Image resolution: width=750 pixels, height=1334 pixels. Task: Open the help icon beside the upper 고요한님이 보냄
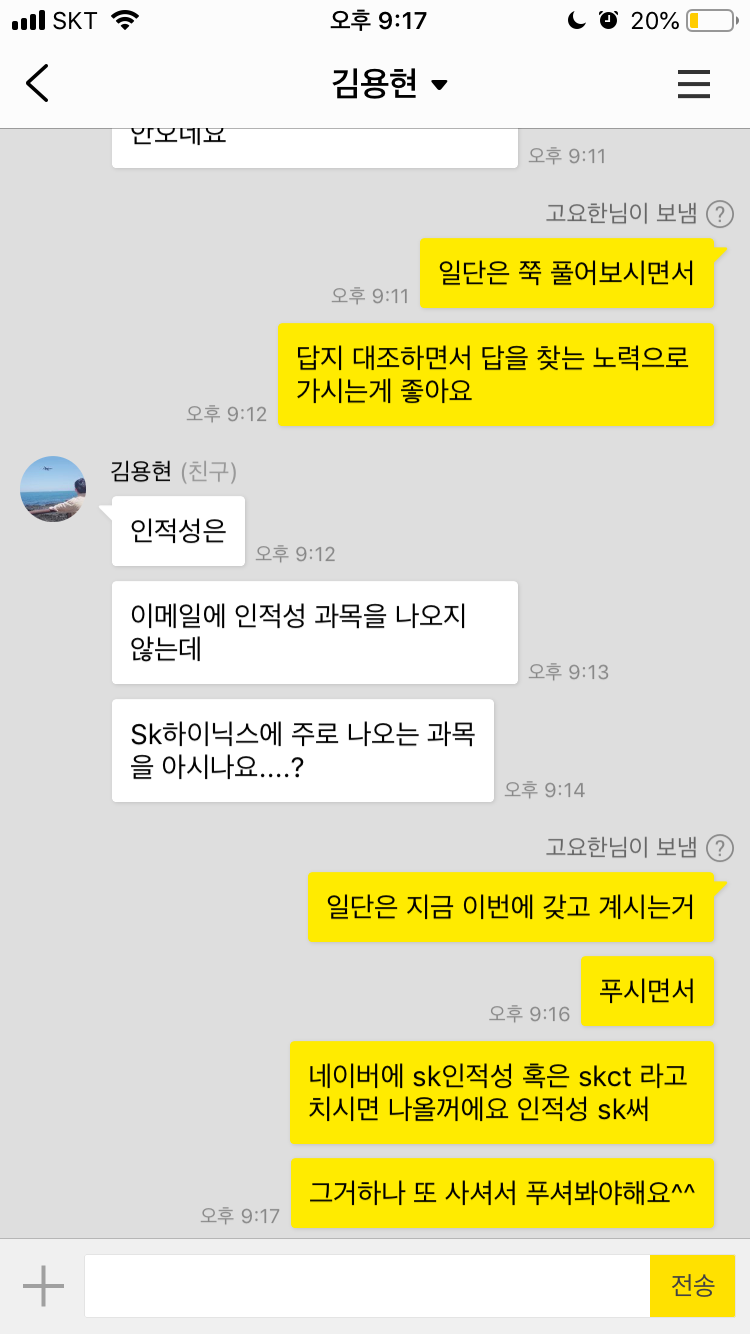tap(720, 214)
